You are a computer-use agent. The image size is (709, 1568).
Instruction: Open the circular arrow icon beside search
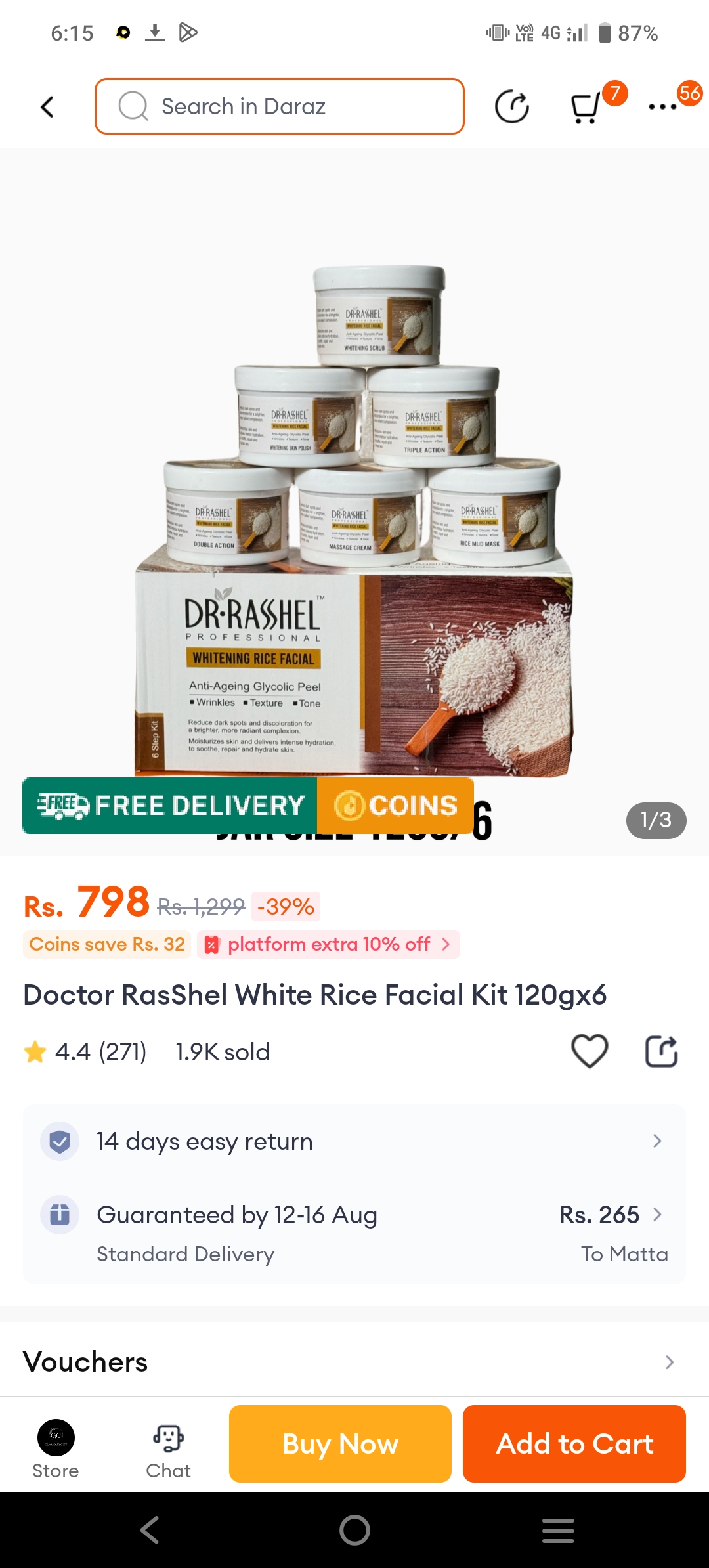511,107
